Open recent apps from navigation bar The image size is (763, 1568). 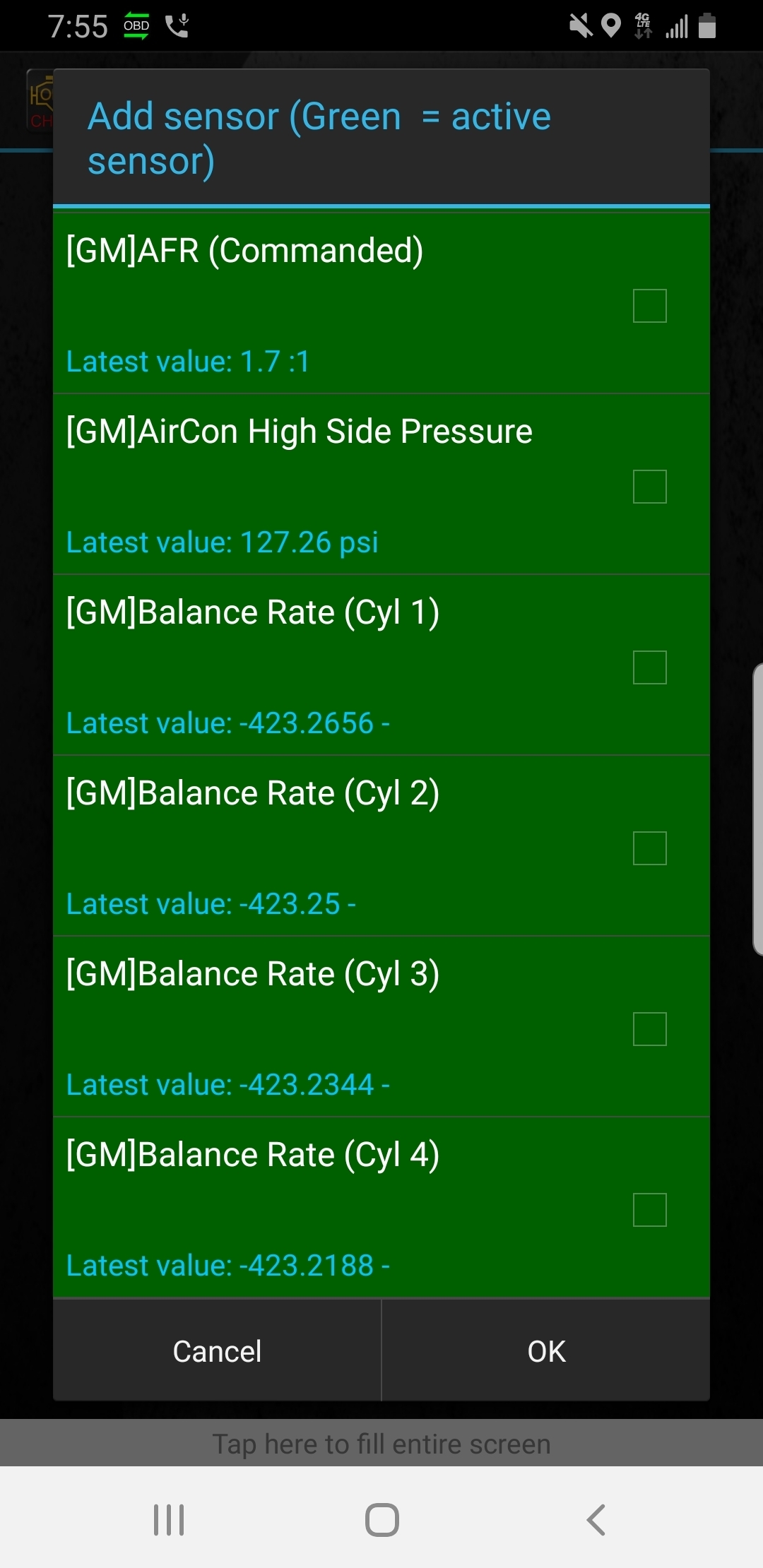[169, 1520]
